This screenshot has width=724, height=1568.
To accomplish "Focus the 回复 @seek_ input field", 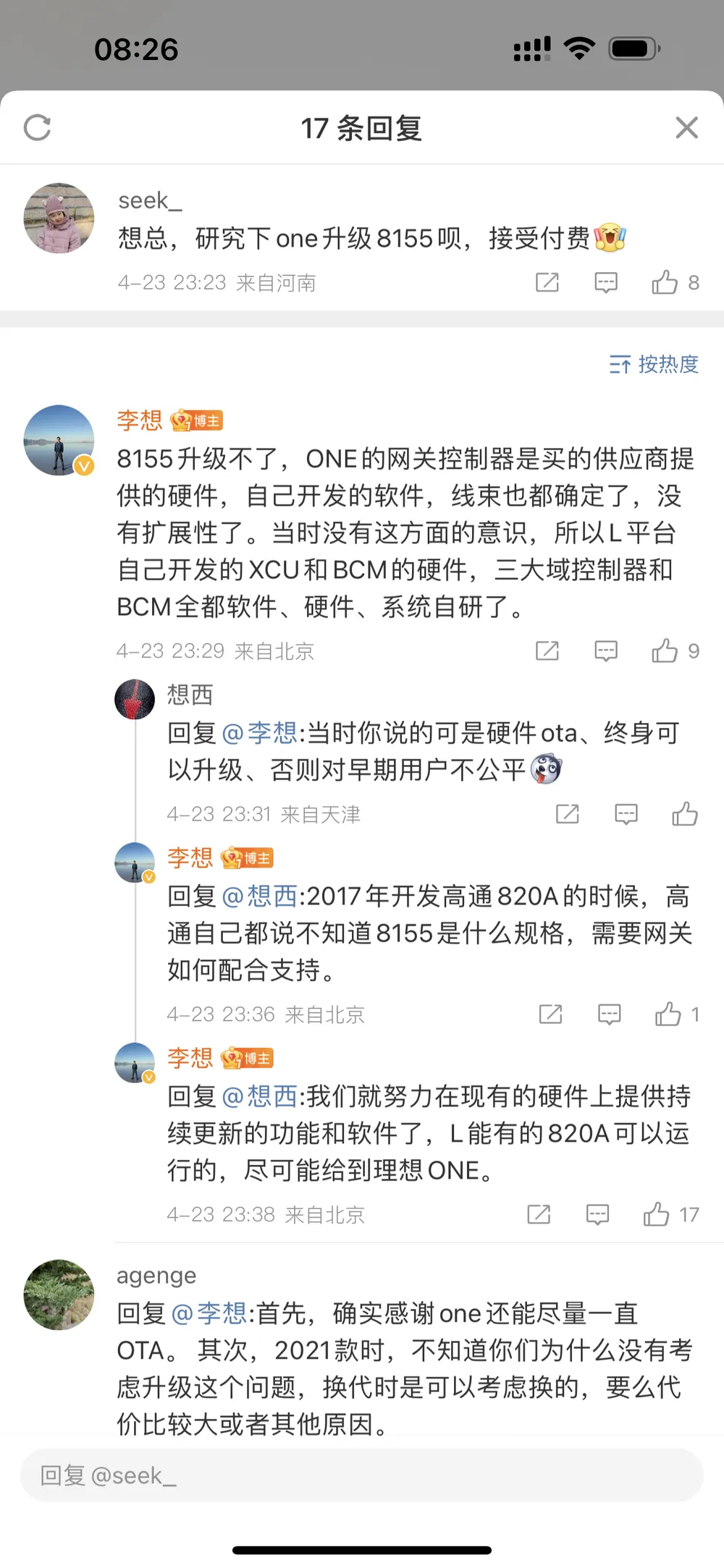I will 362,1475.
